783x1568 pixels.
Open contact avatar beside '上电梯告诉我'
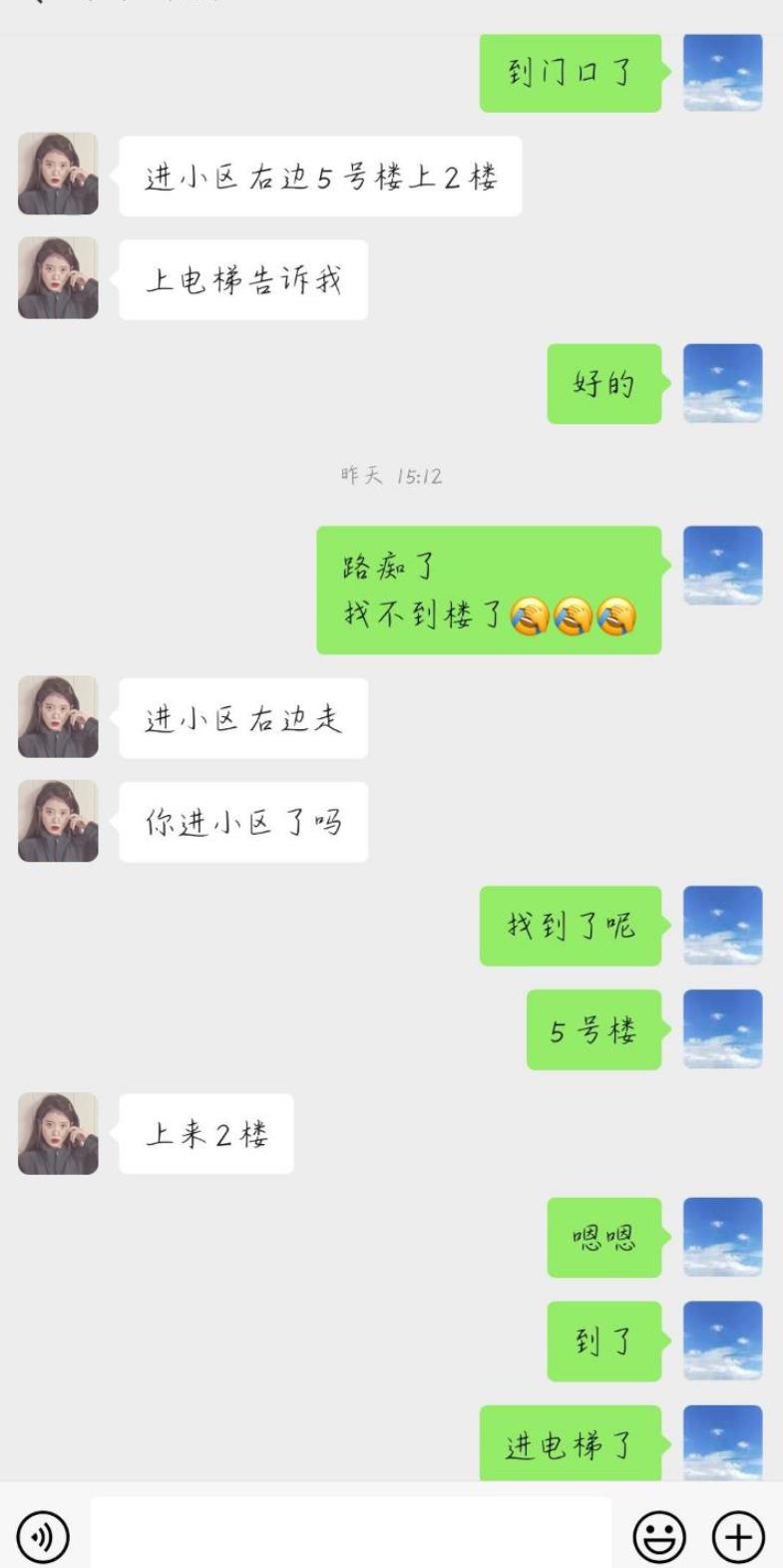pyautogui.click(x=58, y=278)
